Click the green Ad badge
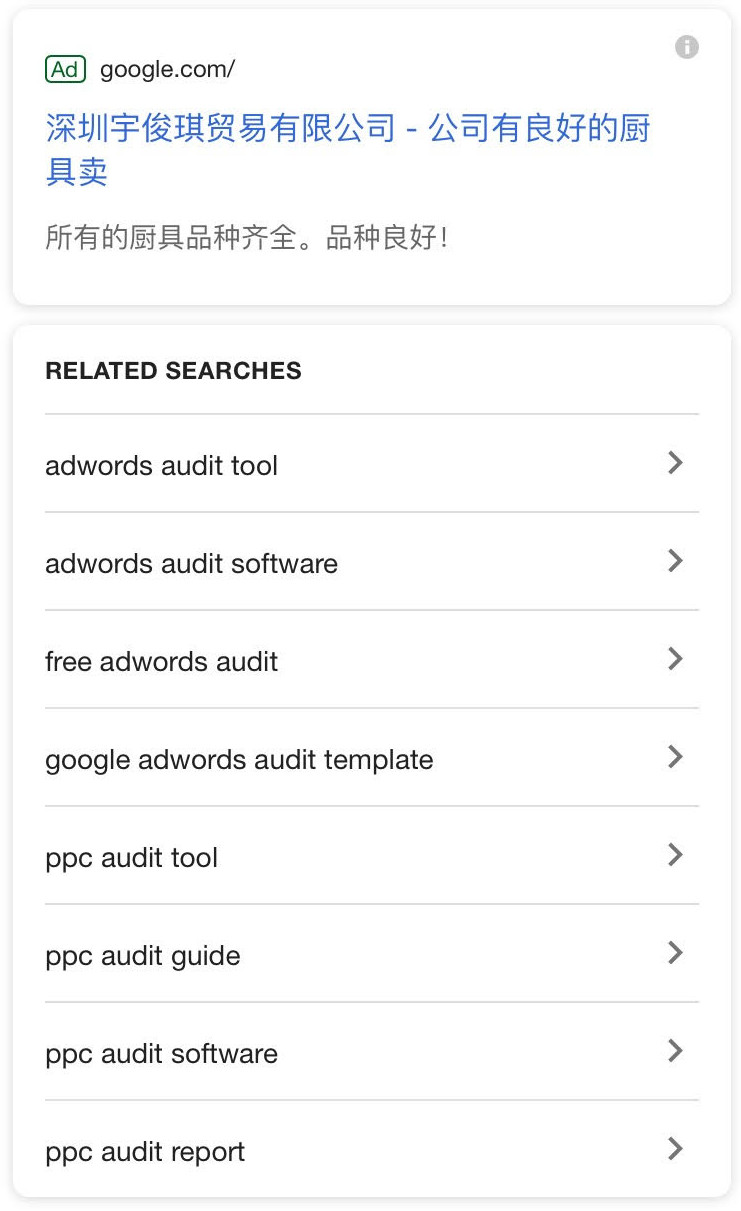Image resolution: width=741 pixels, height=1211 pixels. click(x=65, y=69)
